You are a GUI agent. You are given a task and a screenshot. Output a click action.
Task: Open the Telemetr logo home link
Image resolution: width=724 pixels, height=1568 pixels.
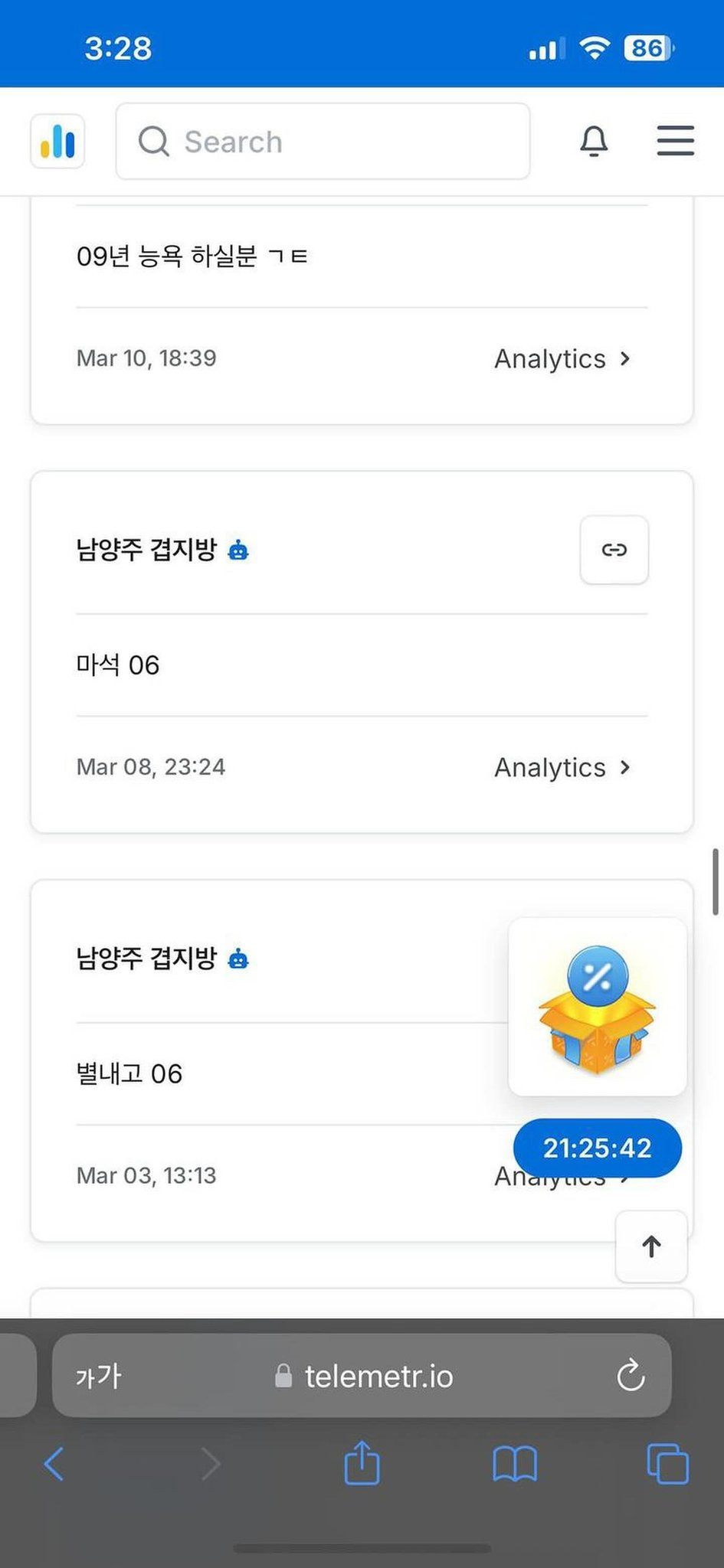(57, 142)
